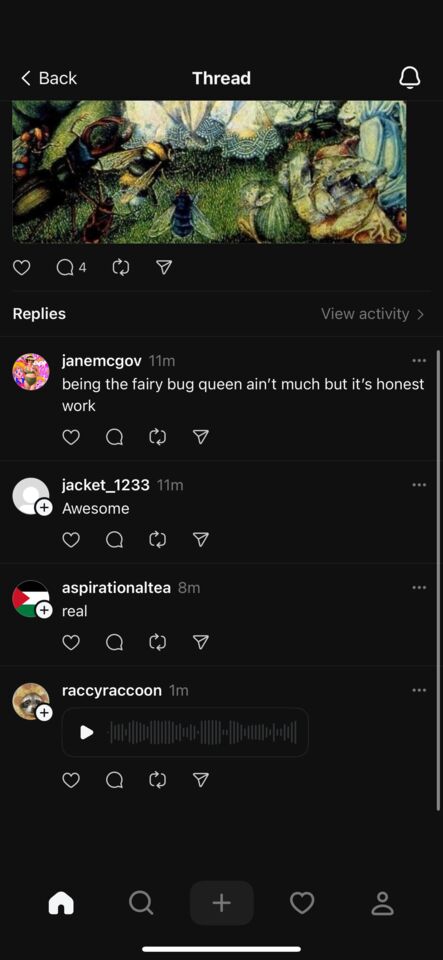Viewport: 443px width, 960px height.
Task: Open the Search tab
Action: (x=141, y=903)
